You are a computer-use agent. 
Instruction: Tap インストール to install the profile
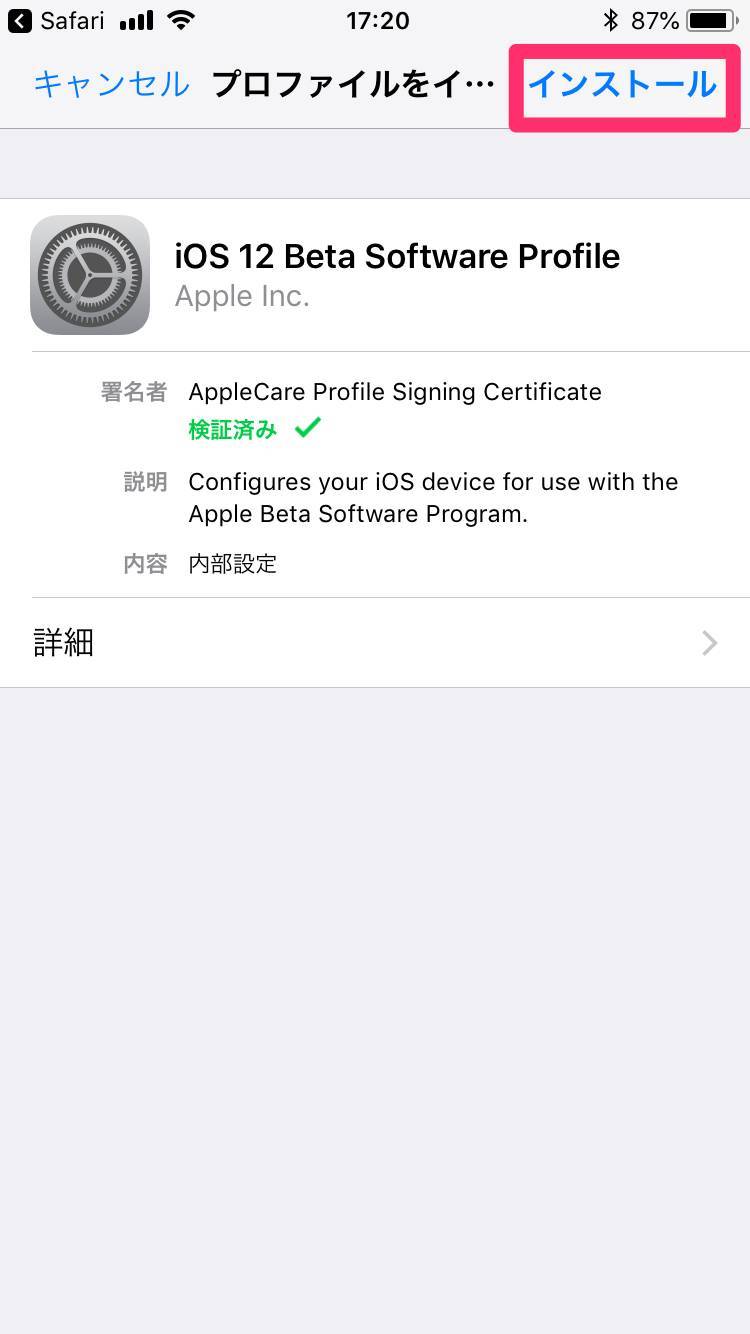click(x=622, y=85)
